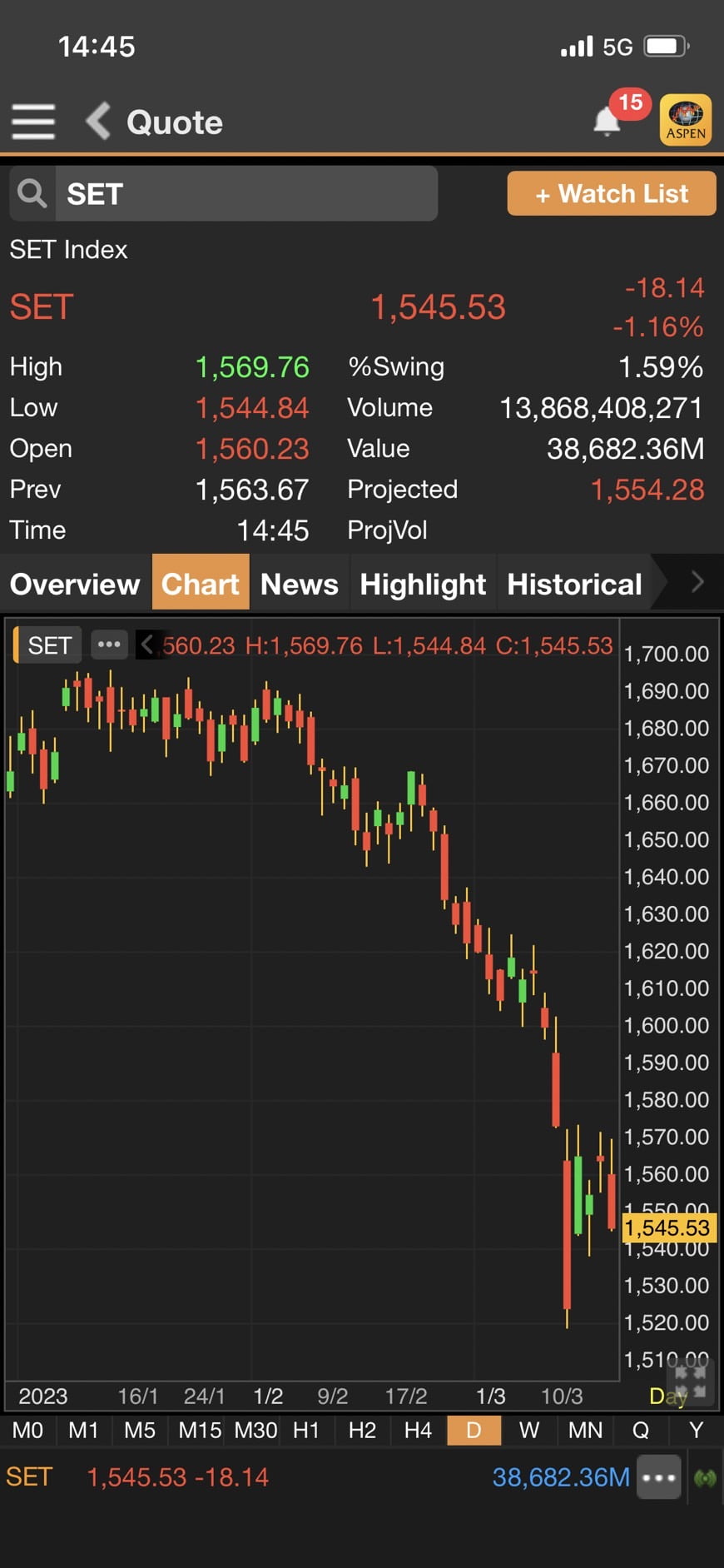The height and width of the screenshot is (1568, 724).
Task: Select M15 chart timeframe
Action: 200,1431
